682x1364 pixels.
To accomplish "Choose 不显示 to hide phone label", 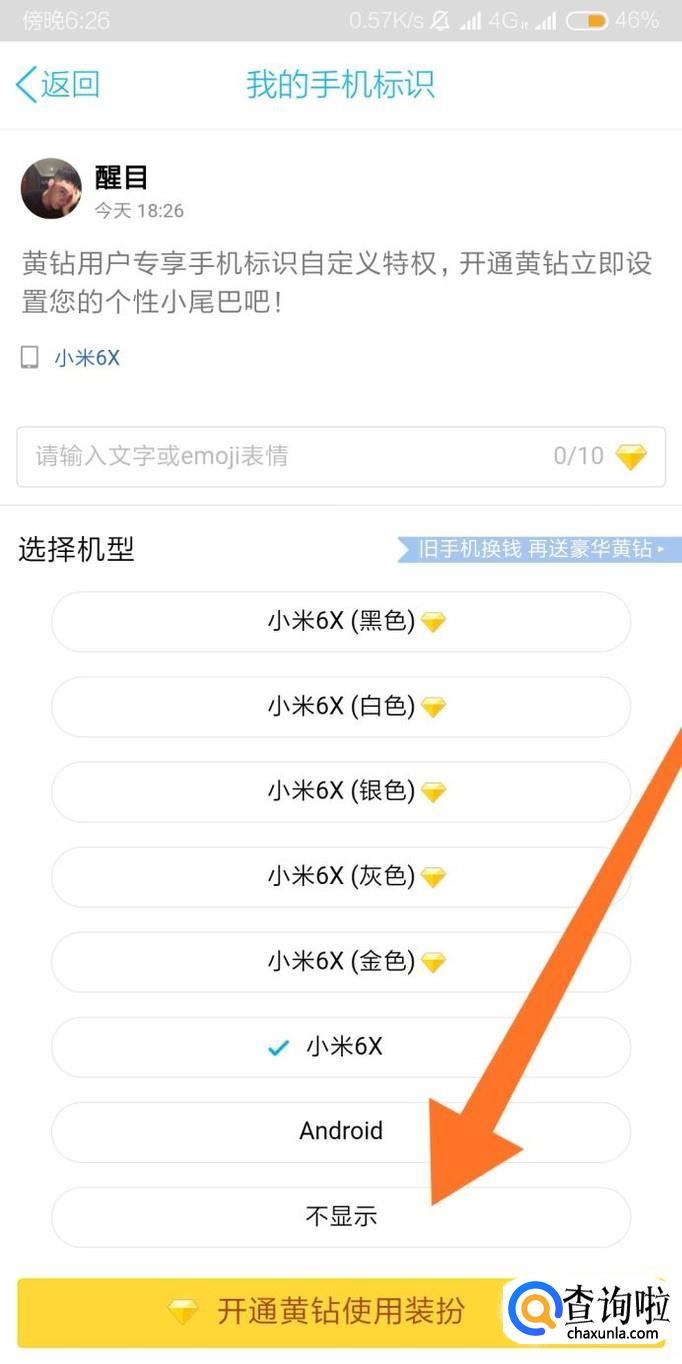I will [340, 1217].
